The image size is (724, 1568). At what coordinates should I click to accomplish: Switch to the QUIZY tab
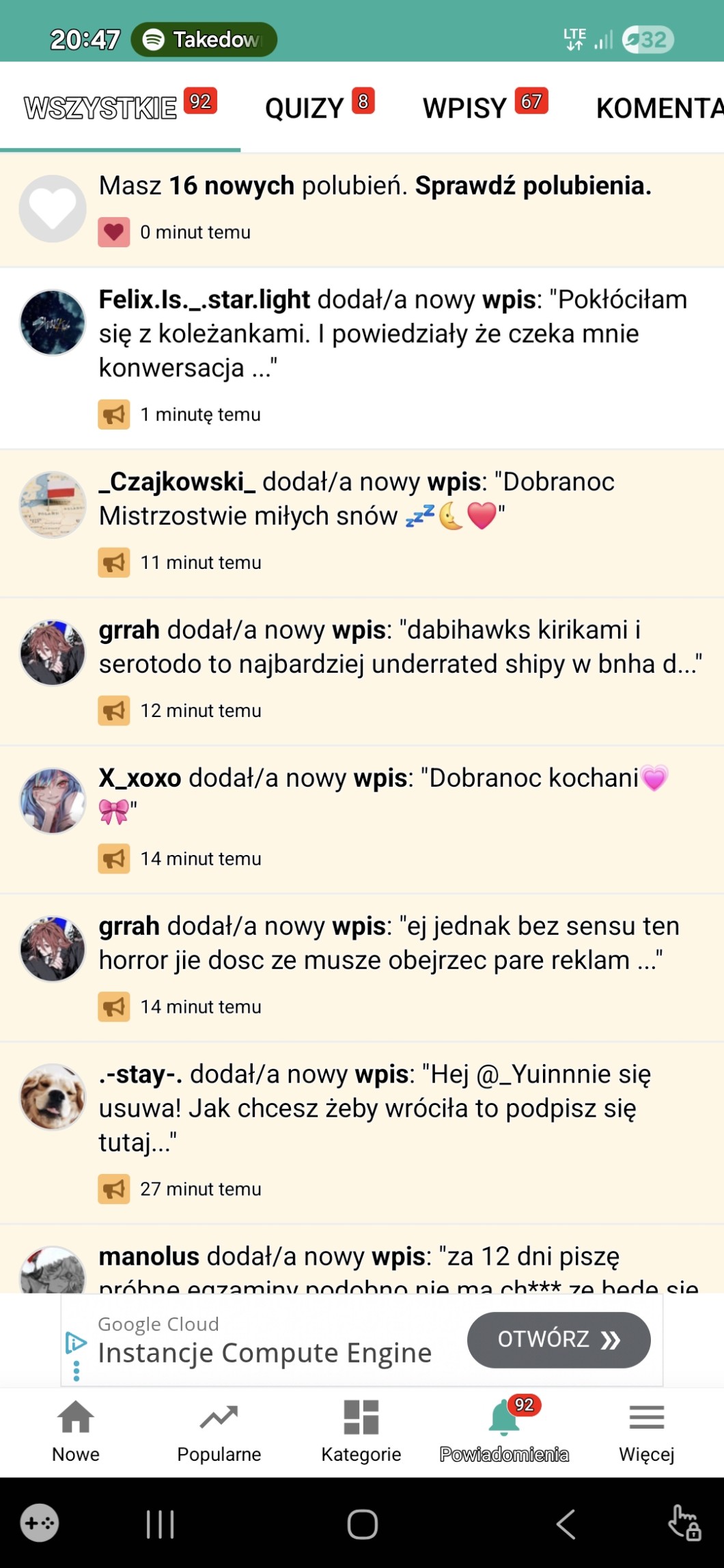[305, 108]
